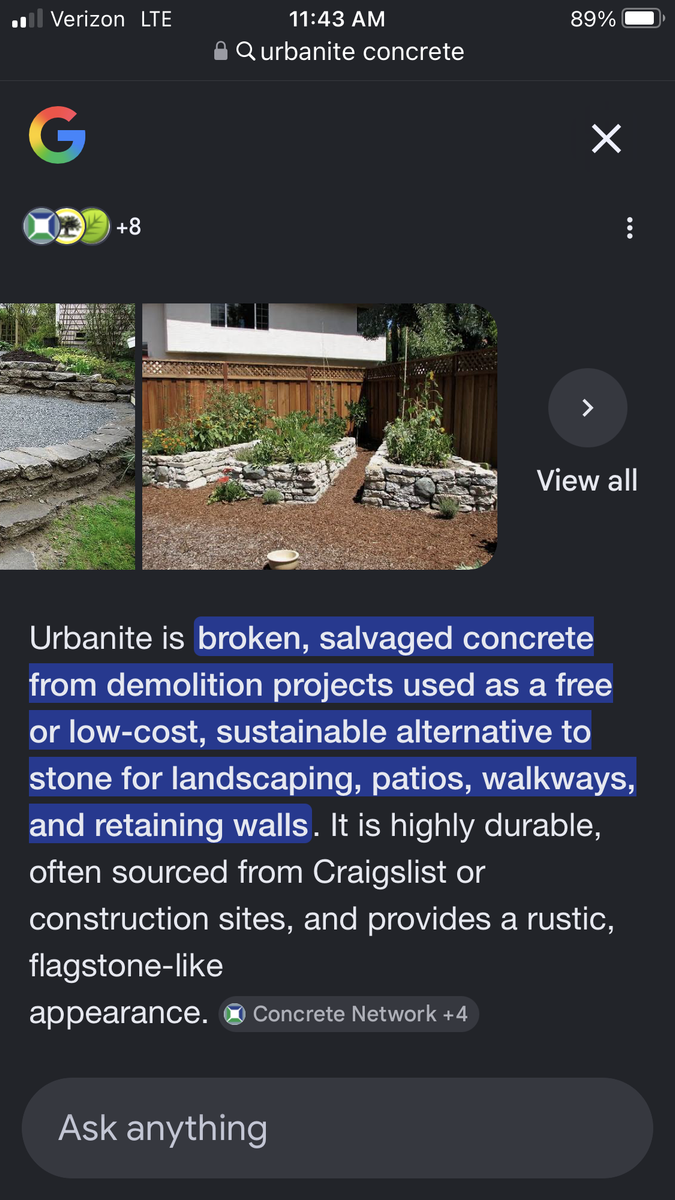Open the raised garden bed photo
This screenshot has width=675, height=1200.
tap(320, 437)
